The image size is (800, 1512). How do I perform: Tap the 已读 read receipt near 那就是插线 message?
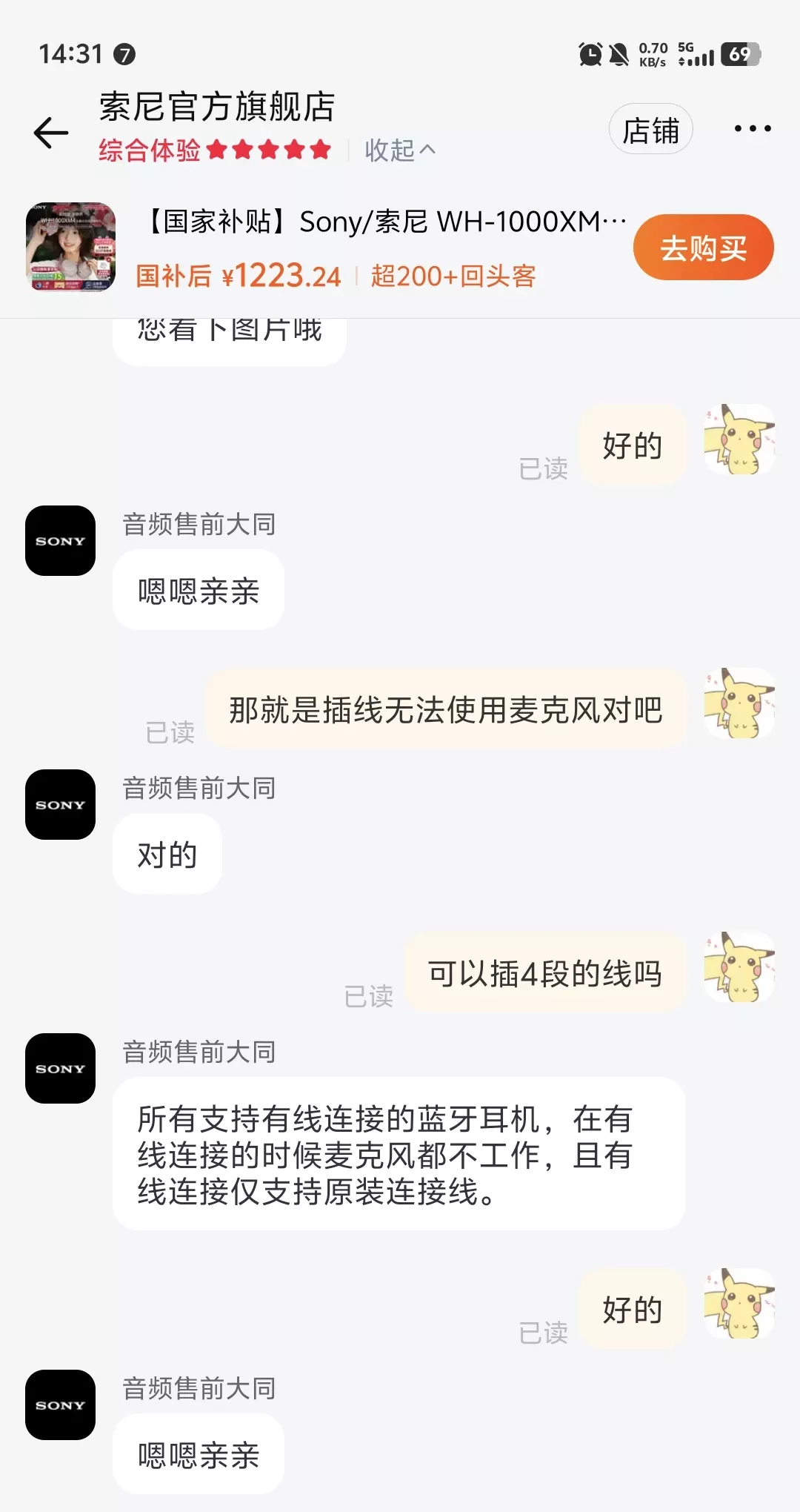169,732
